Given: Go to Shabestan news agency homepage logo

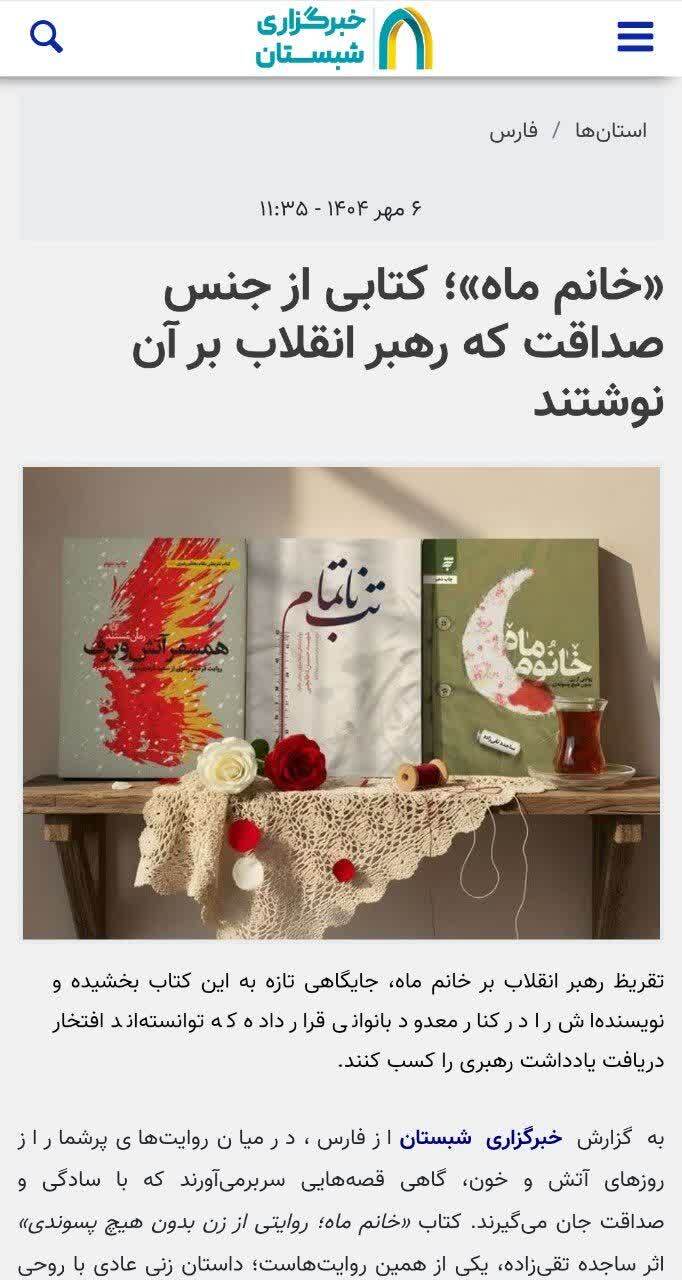Looking at the screenshot, I should tap(343, 38).
